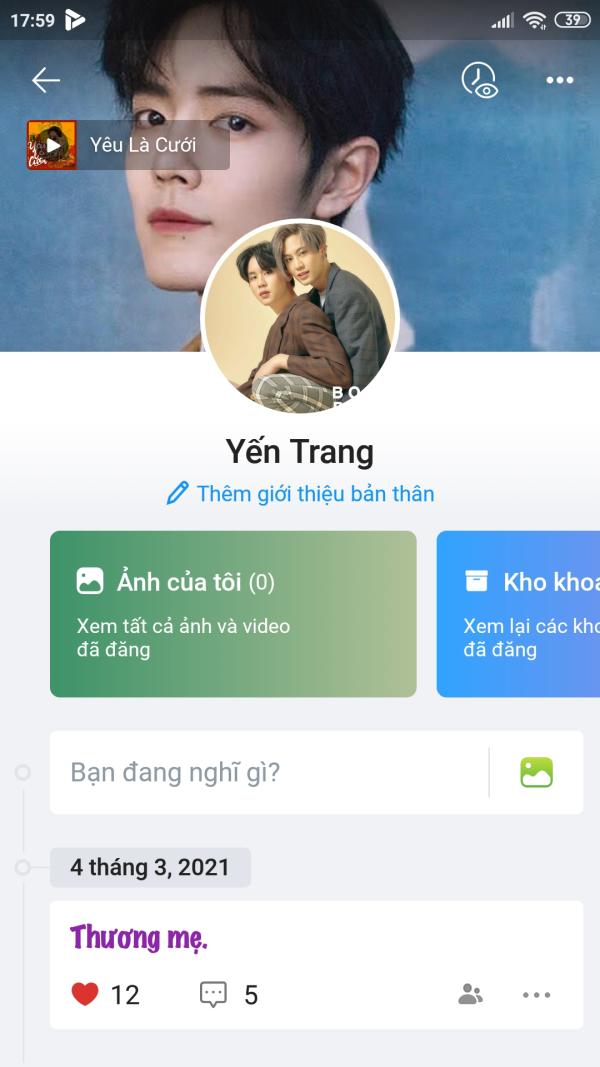
Task: Open comments on the Thương mẹ post
Action: [x=213, y=994]
